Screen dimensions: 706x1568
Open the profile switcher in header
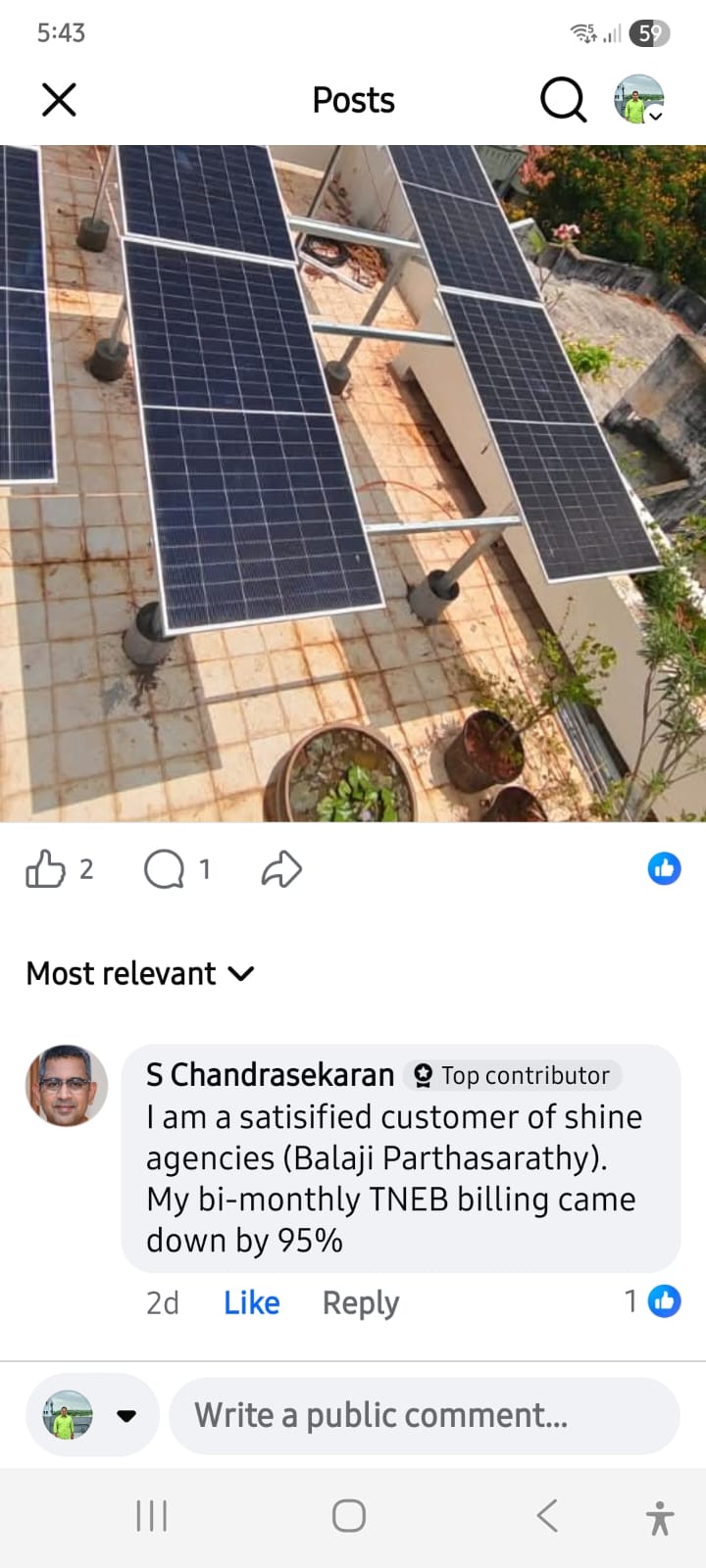(x=639, y=99)
